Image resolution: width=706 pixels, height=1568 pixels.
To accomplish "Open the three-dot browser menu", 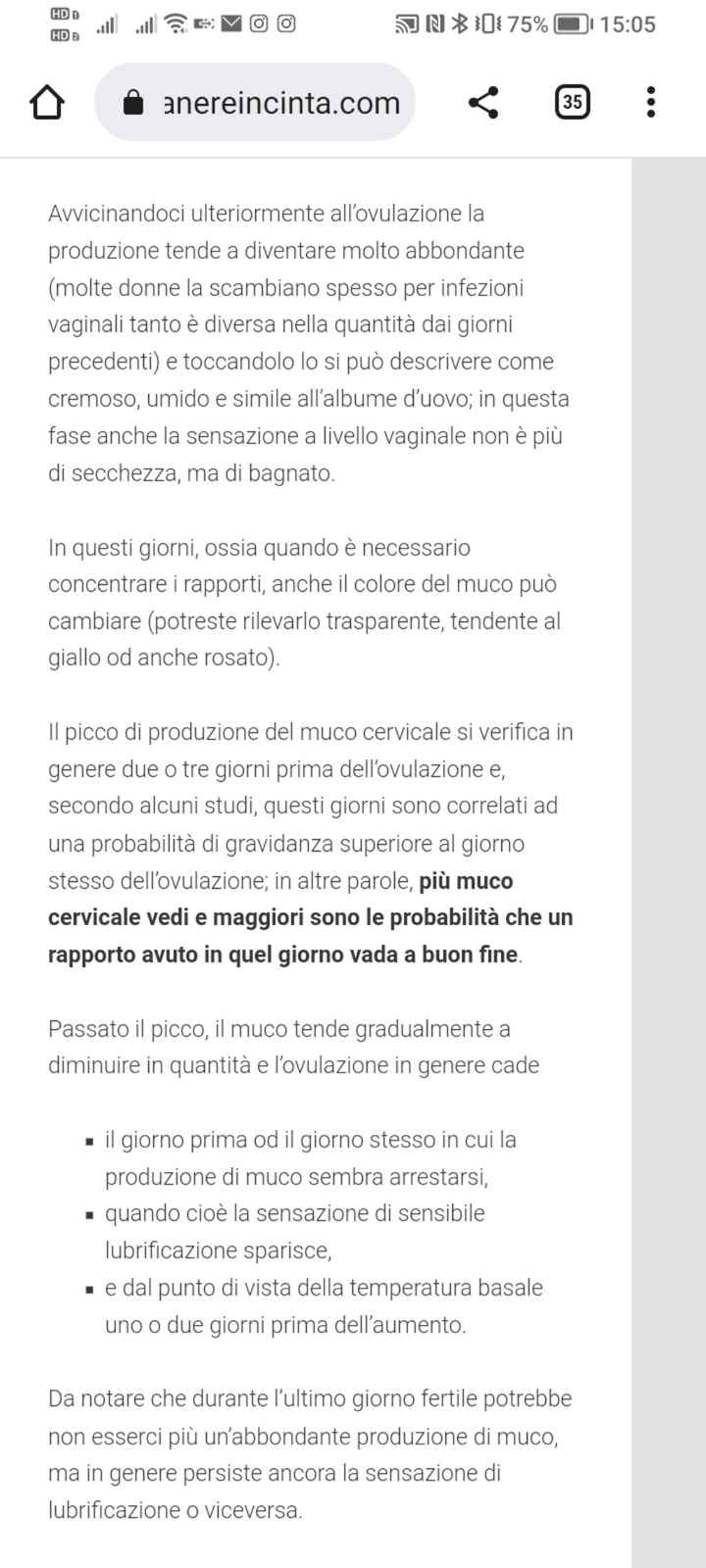I will (x=650, y=102).
